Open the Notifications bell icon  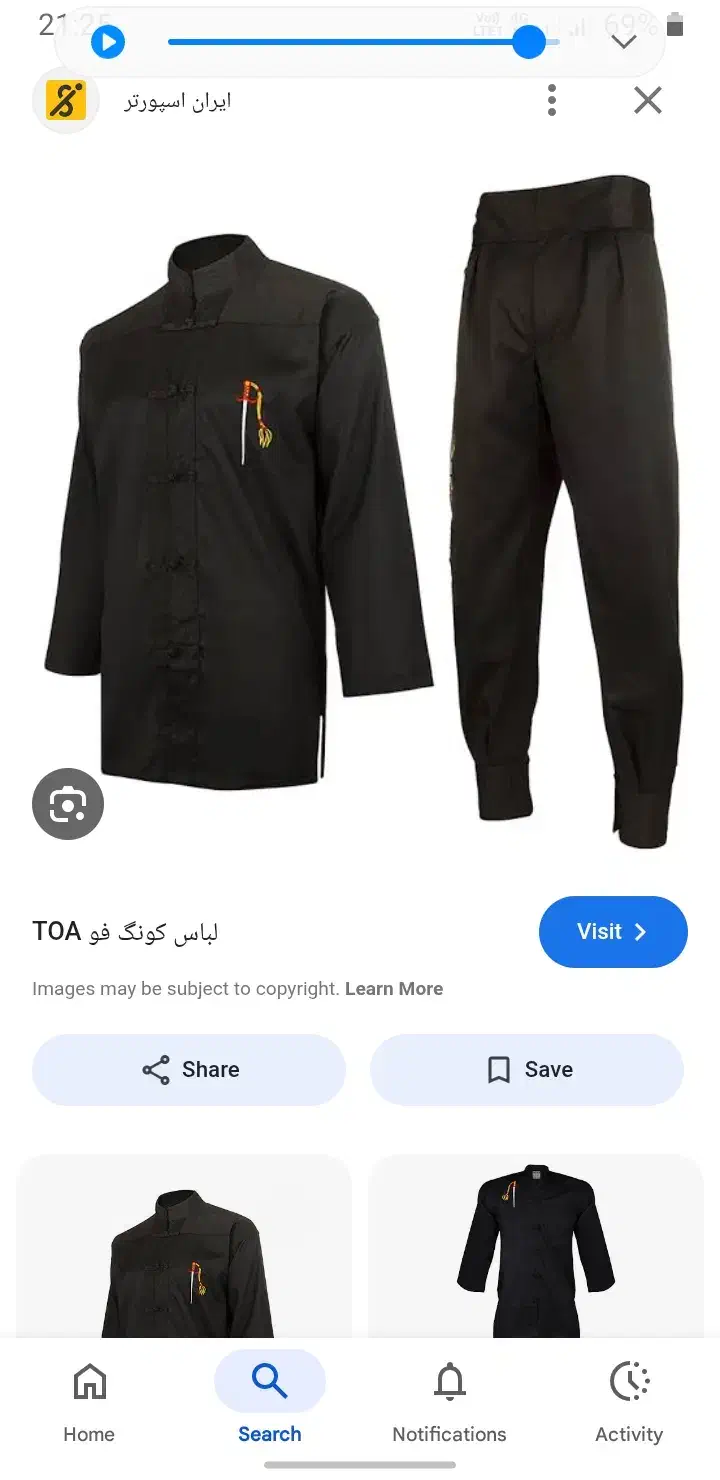click(x=449, y=1382)
